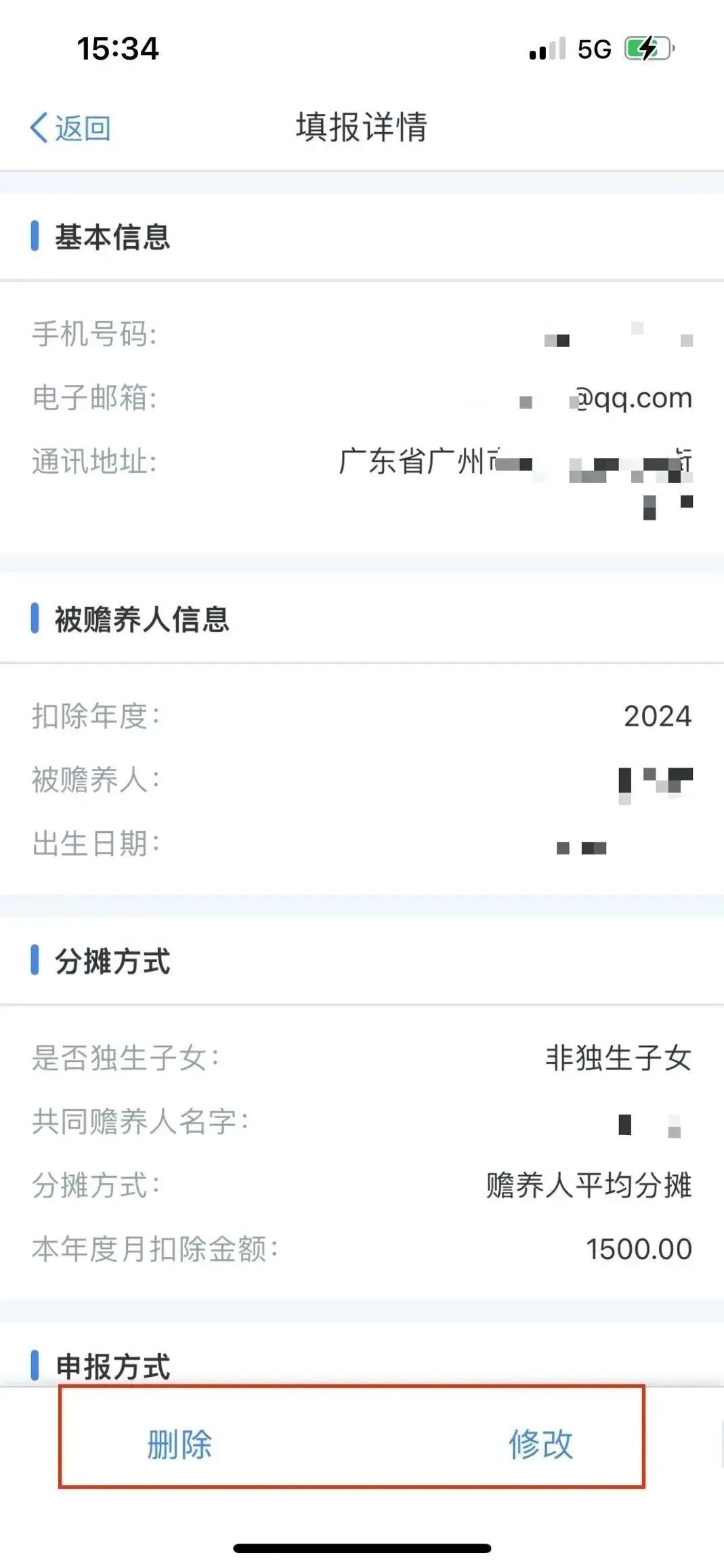The width and height of the screenshot is (724, 1568).
Task: Go back using the 返回 button
Action: click(x=70, y=127)
